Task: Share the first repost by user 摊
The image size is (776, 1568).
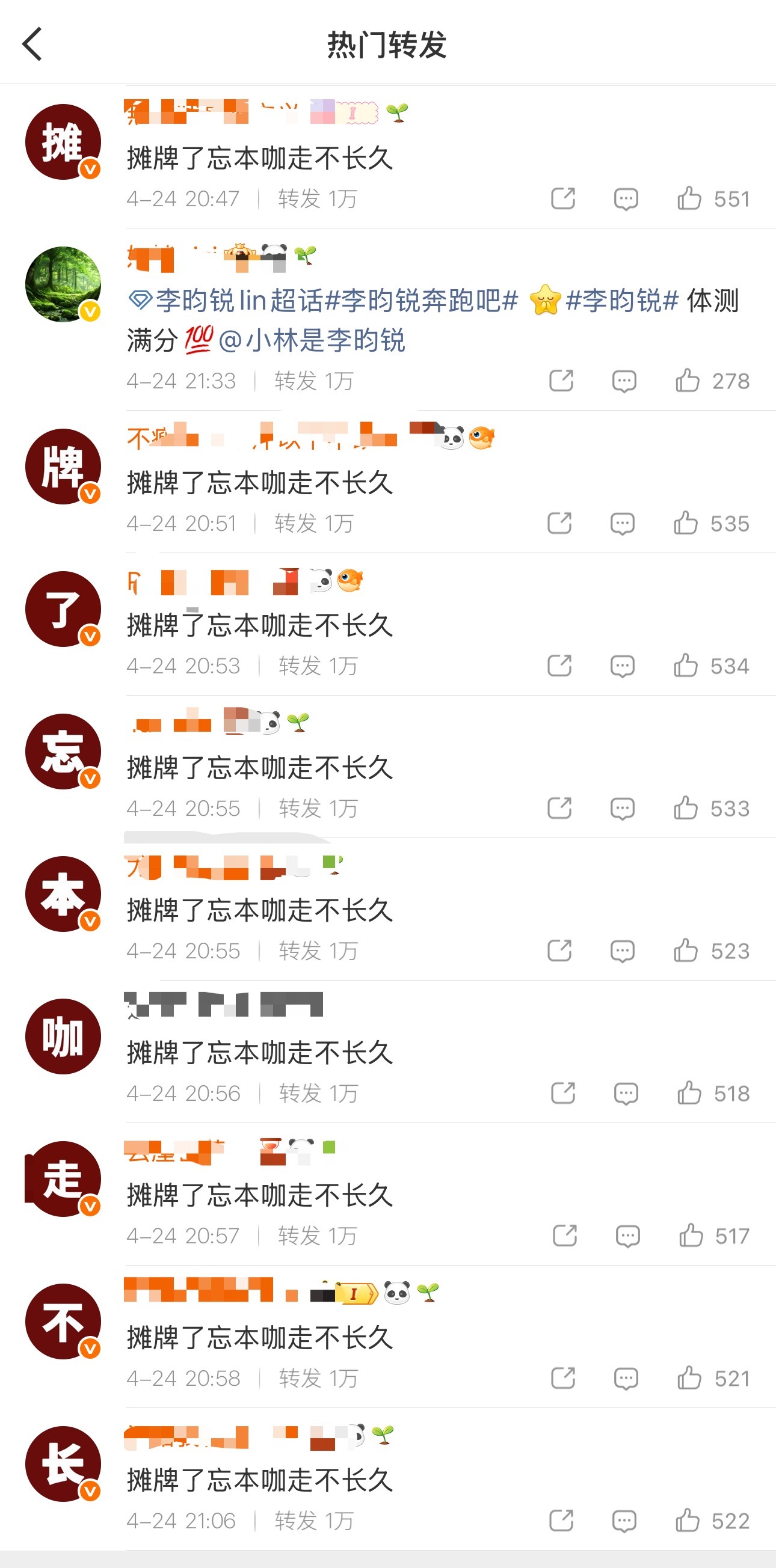Action: 562,197
